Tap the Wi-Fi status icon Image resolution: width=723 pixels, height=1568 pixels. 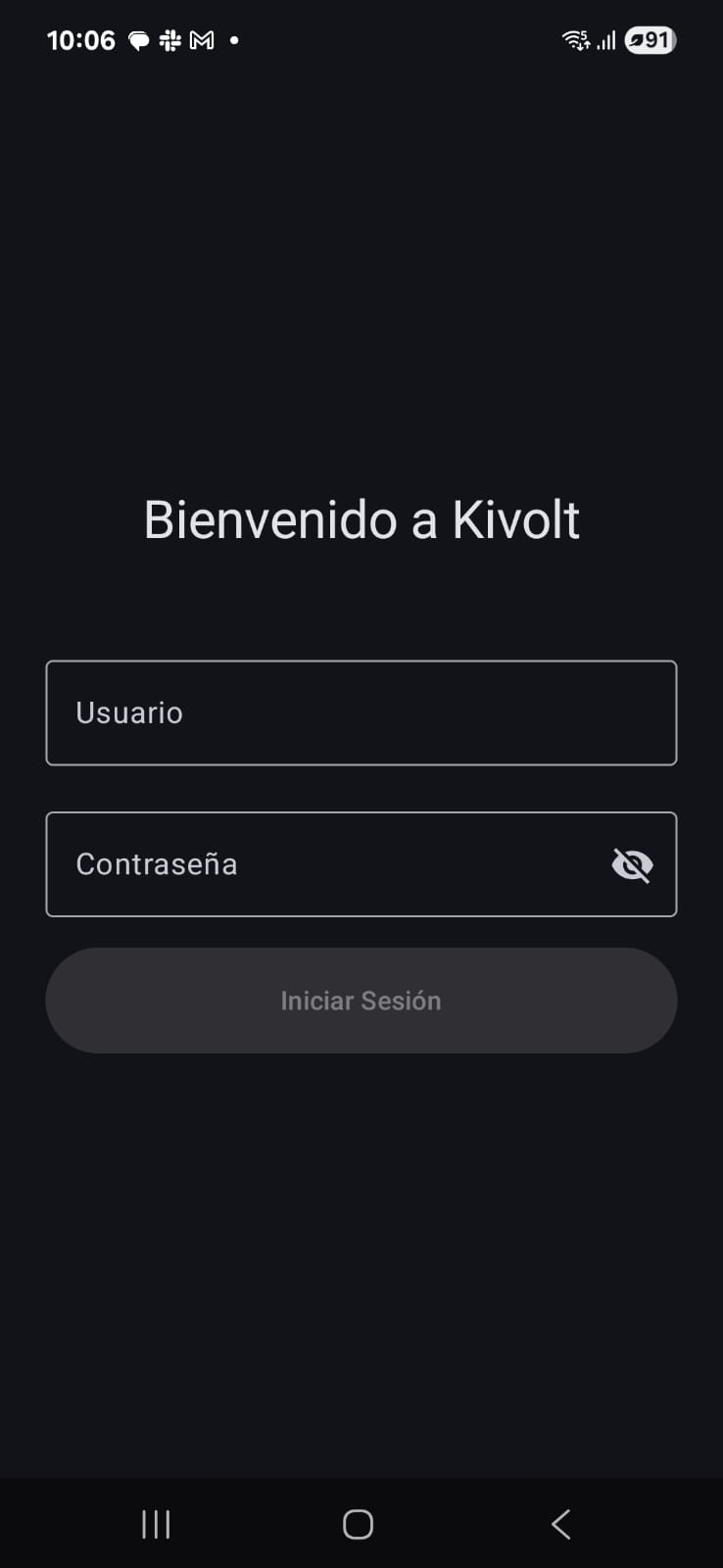pos(573,40)
